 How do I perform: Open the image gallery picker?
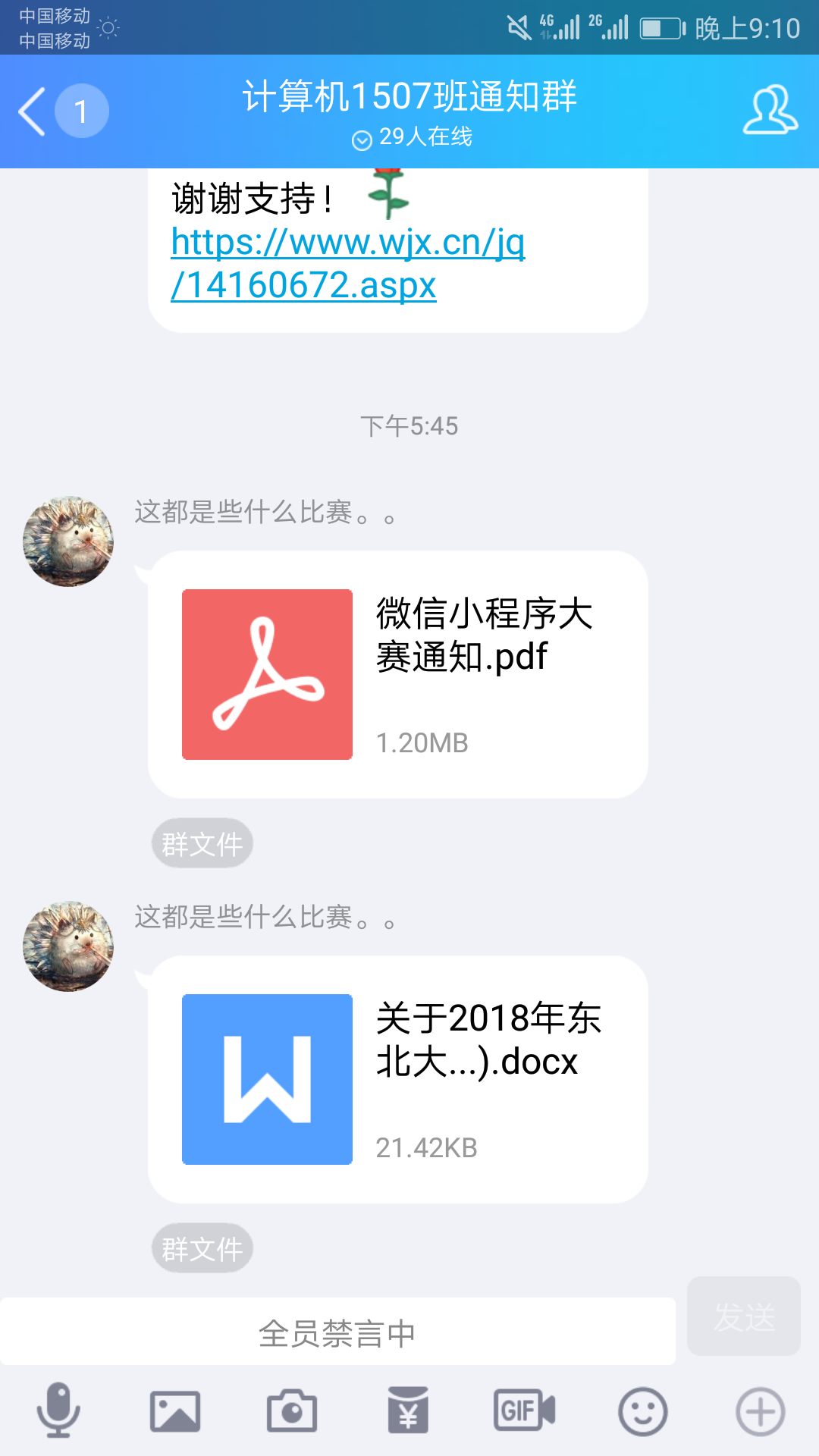click(175, 1411)
